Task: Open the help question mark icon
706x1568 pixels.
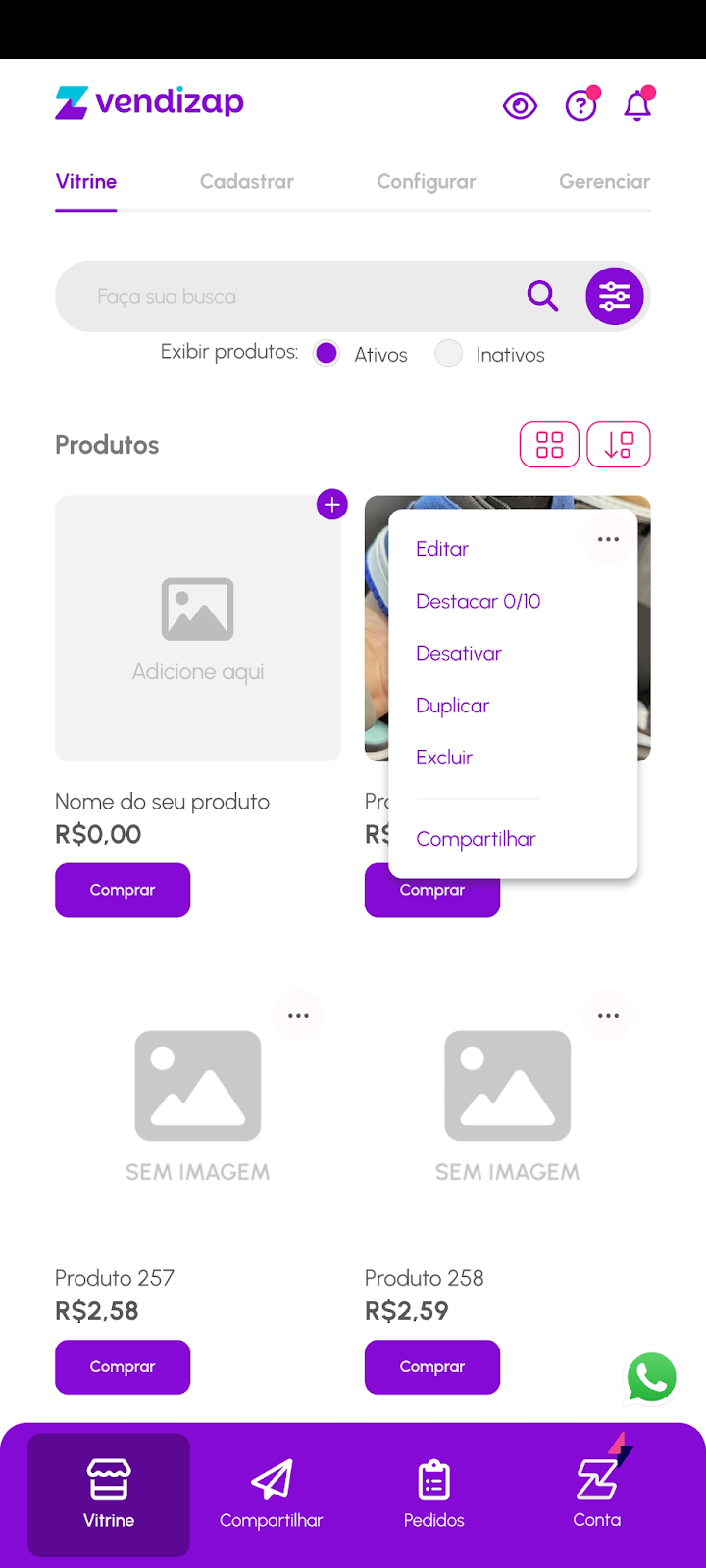Action: (580, 105)
